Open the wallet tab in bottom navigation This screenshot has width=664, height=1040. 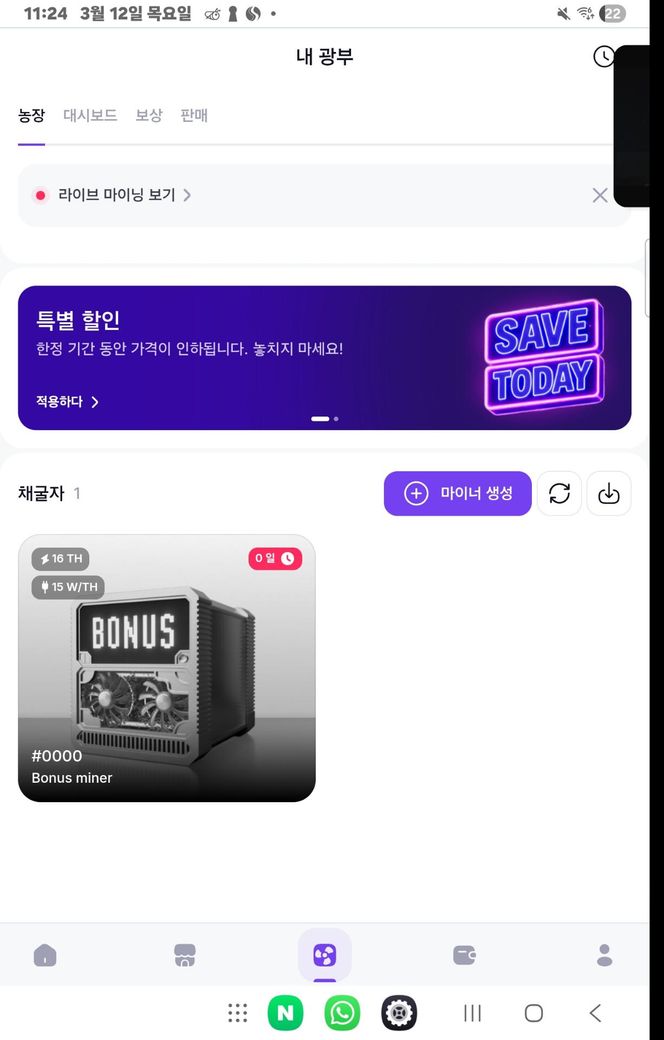point(464,955)
